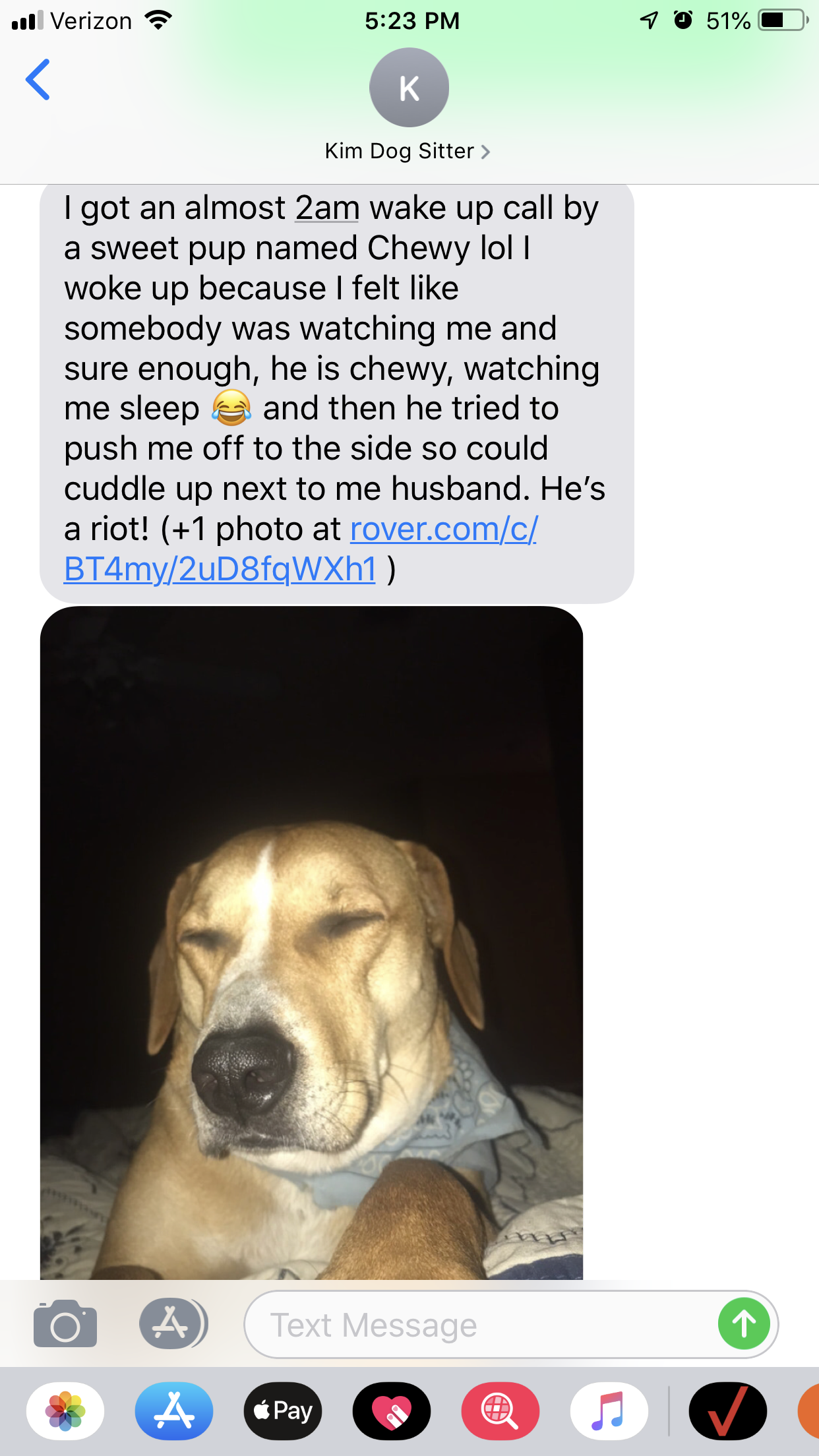This screenshot has height=1456, width=819.
Task: Focus the Text Message input field
Action: click(x=475, y=1325)
